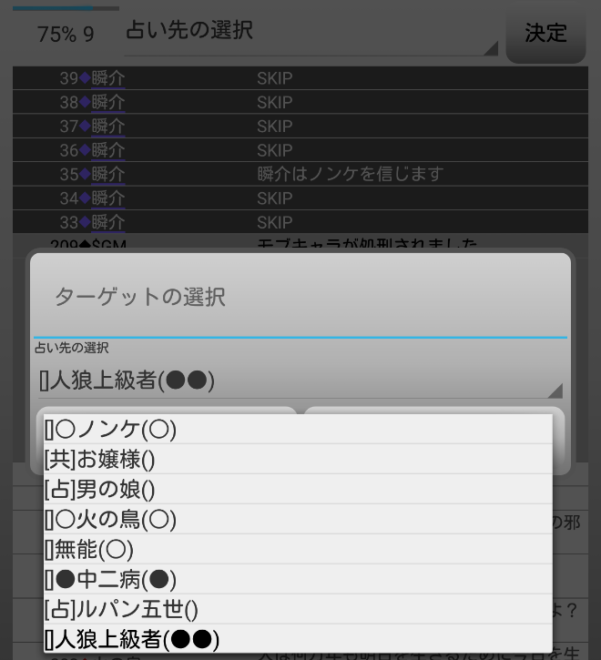Select 火の鳥 as fortune target
This screenshot has height=660, width=601.
click(297, 520)
